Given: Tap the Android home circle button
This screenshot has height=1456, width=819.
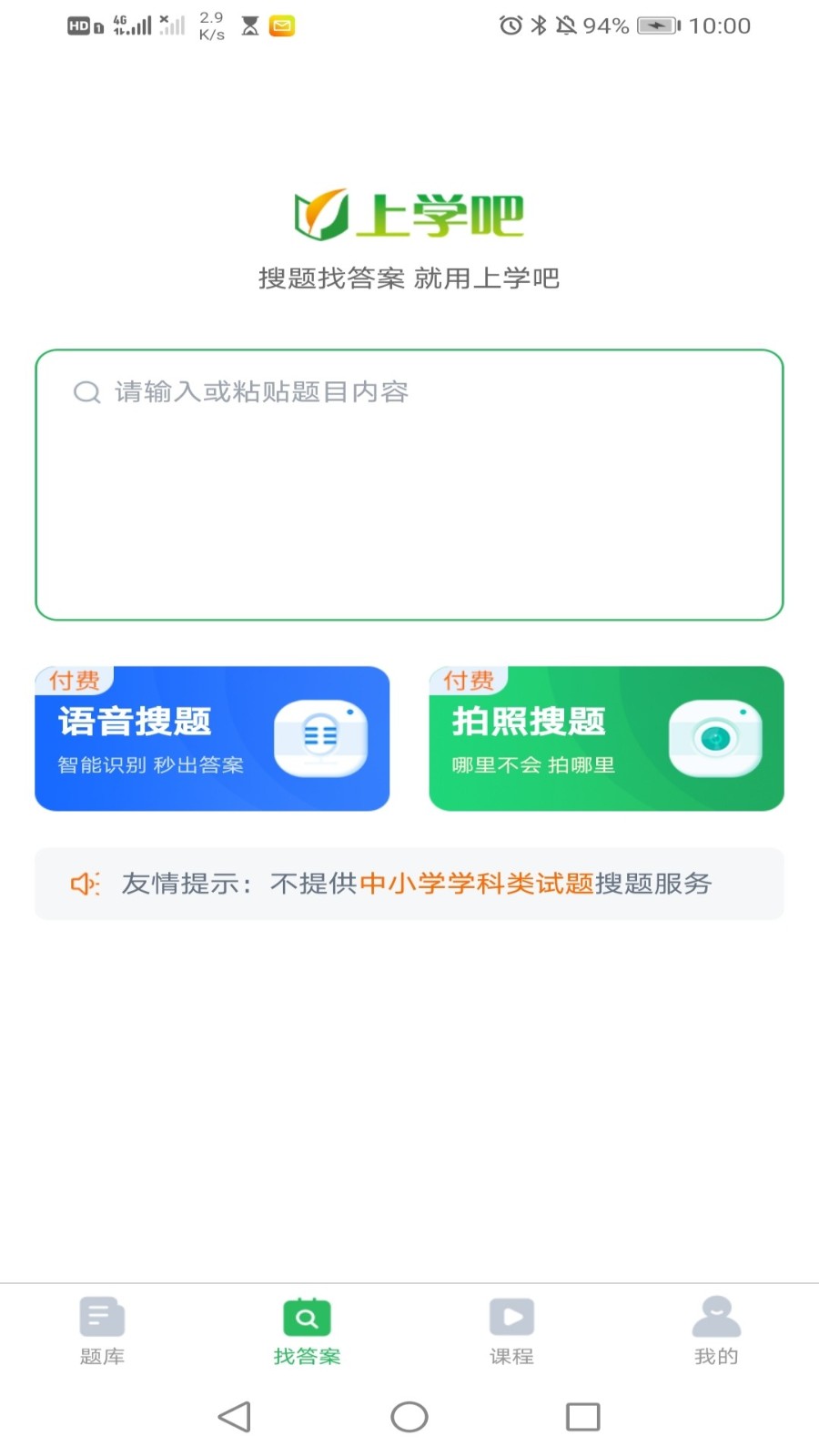Looking at the screenshot, I should [x=409, y=1416].
